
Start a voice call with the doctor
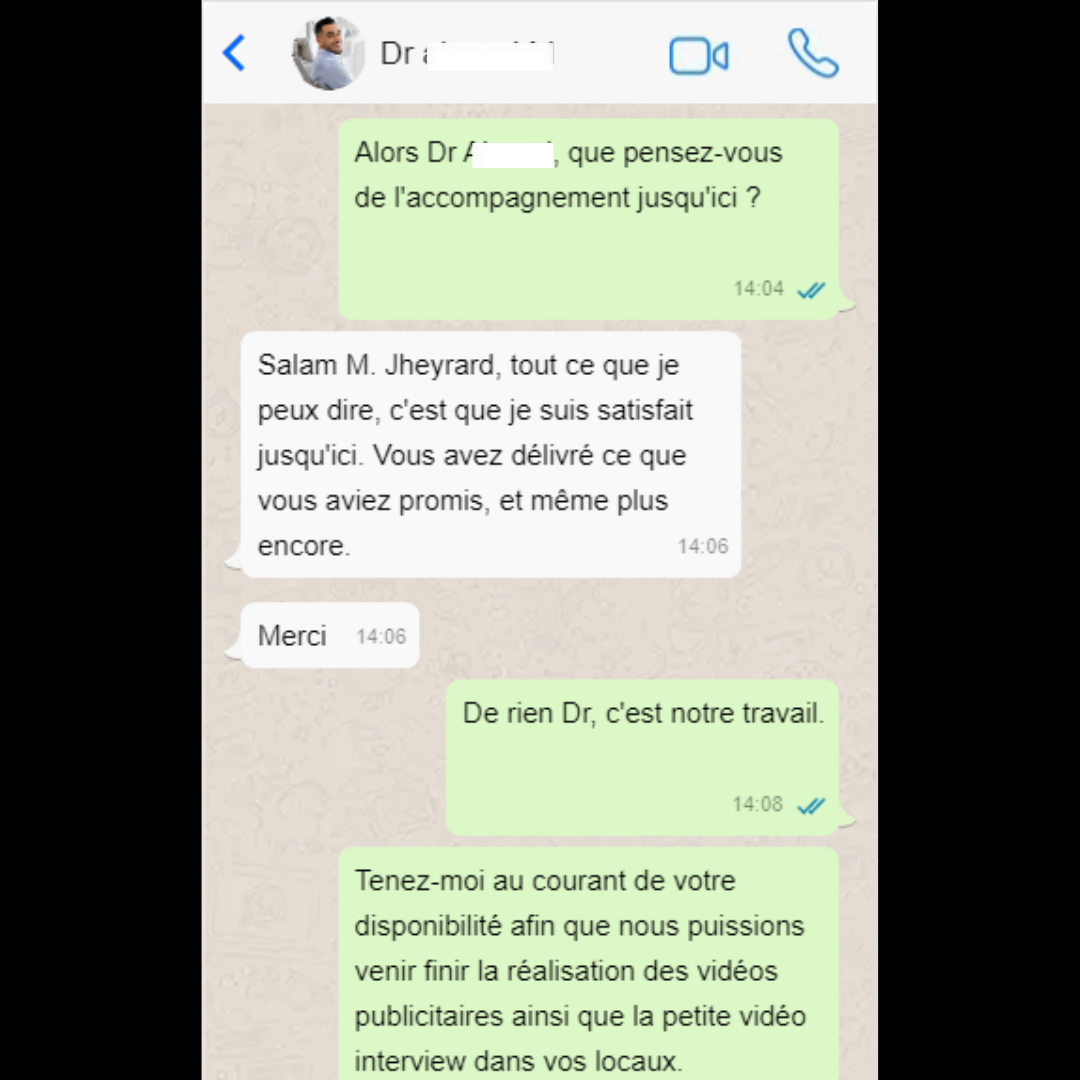coord(812,54)
